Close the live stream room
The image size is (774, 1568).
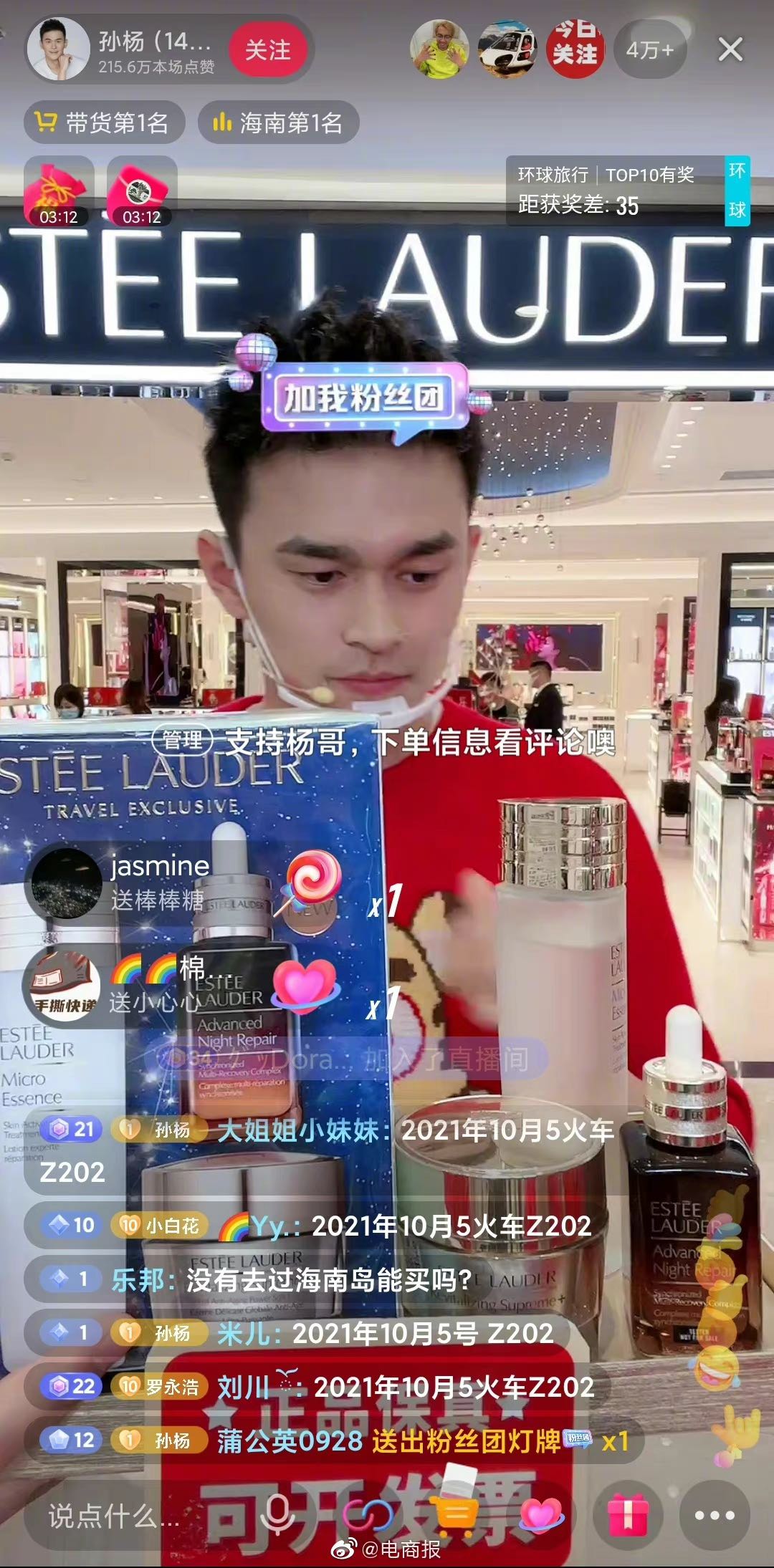pyautogui.click(x=730, y=49)
